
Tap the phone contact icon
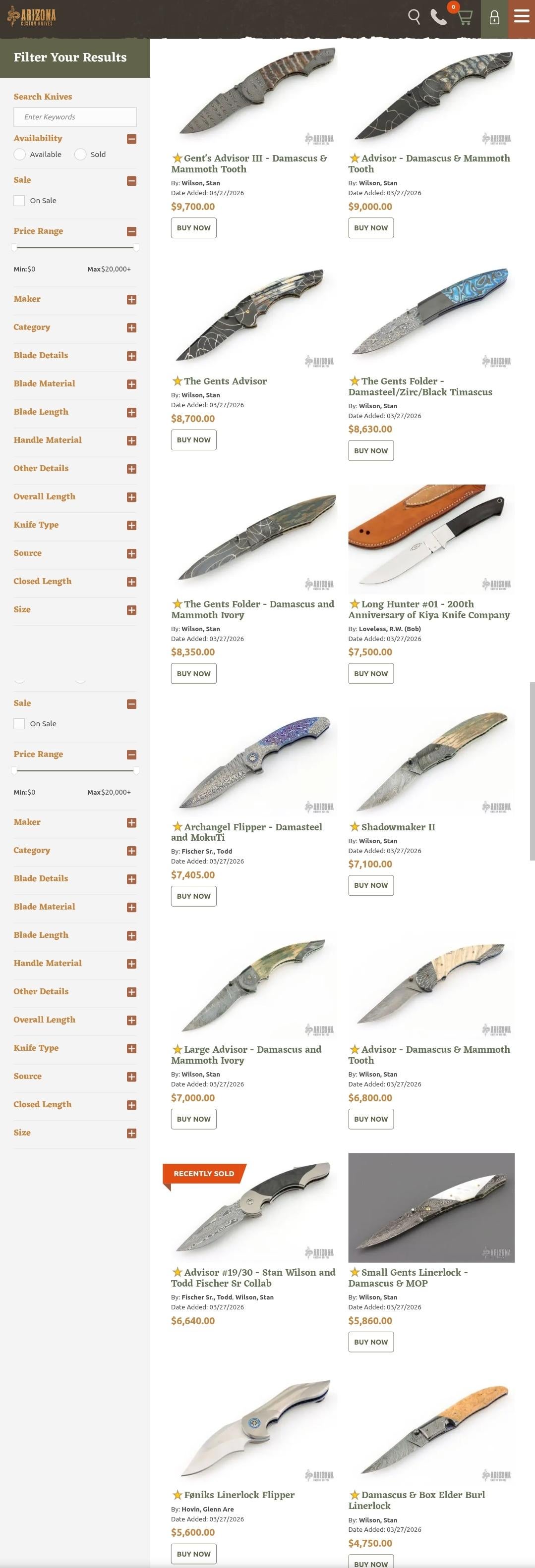tap(438, 17)
